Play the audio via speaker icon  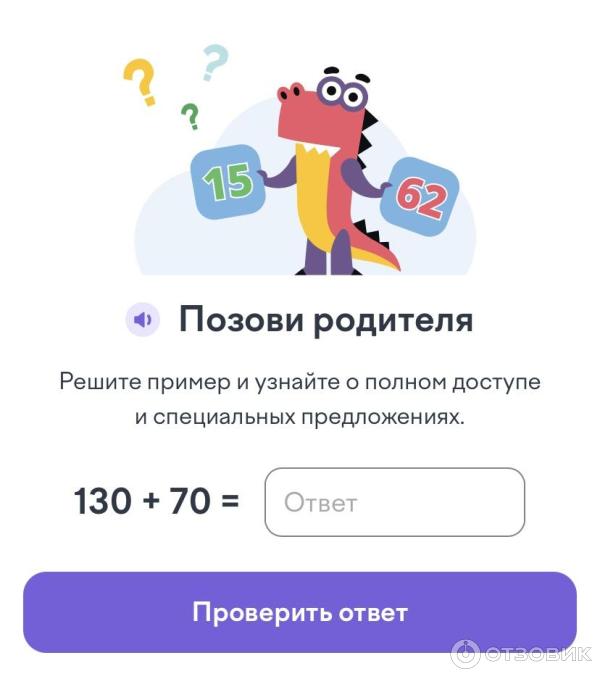click(x=143, y=320)
